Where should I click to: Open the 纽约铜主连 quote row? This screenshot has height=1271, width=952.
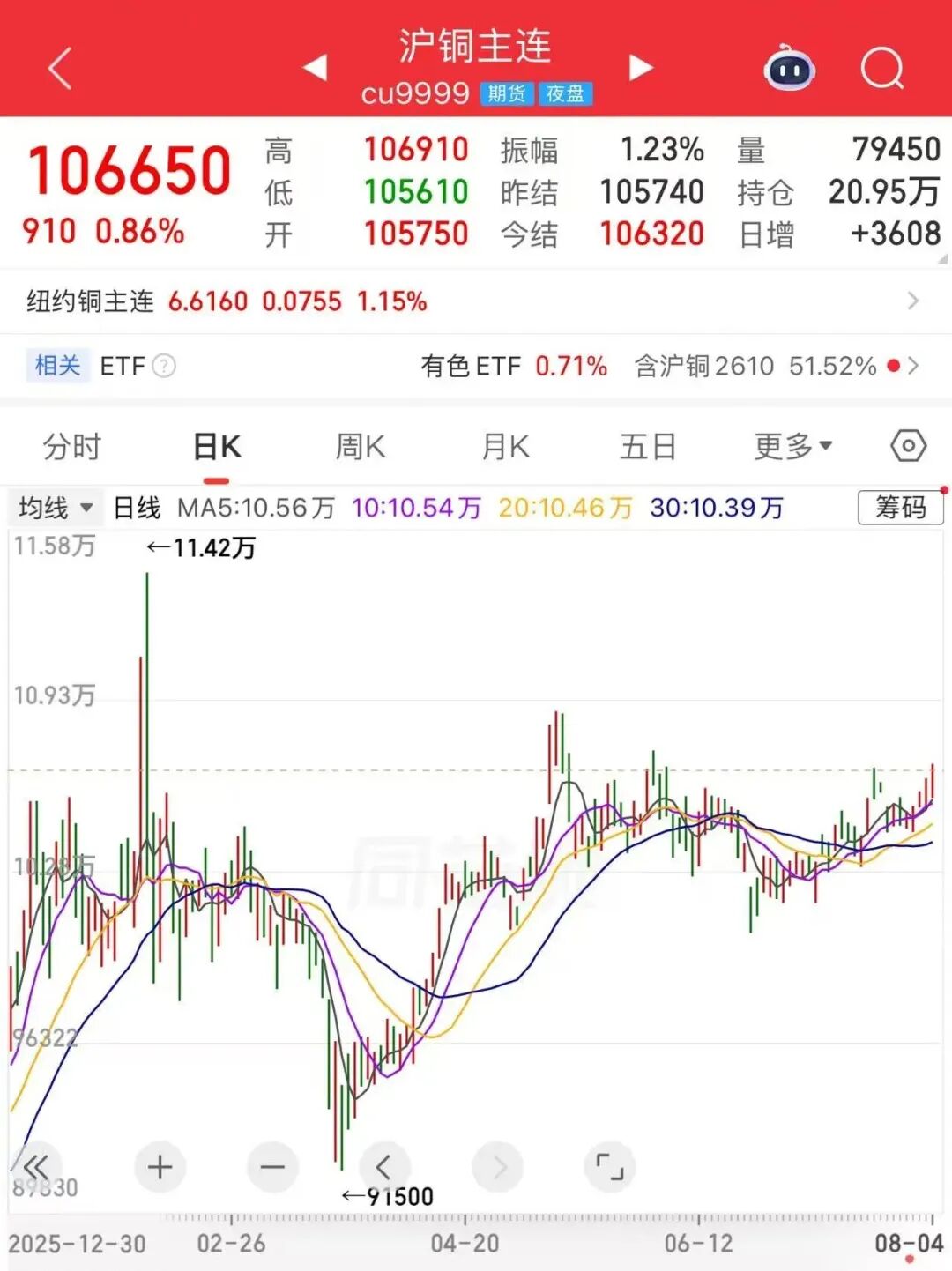pos(476,301)
